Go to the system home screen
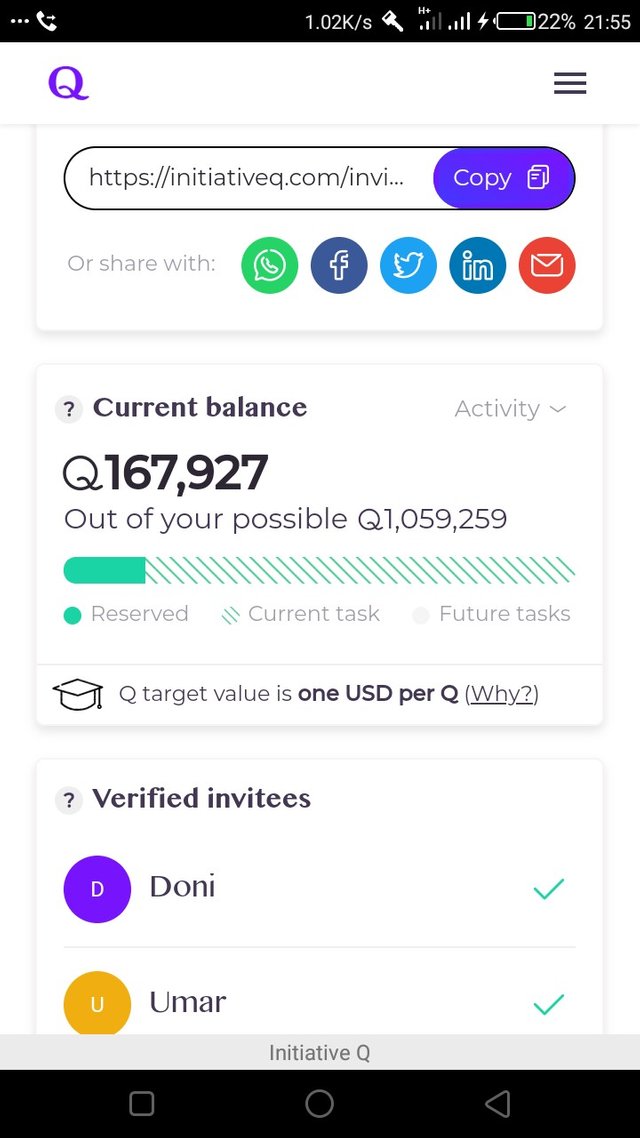 pos(319,1103)
